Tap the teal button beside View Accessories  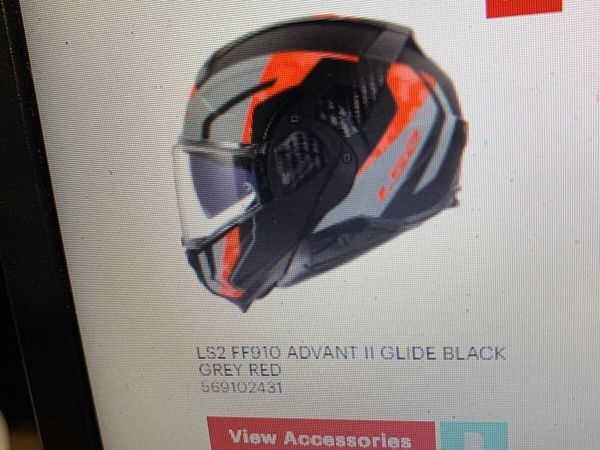(x=474, y=438)
